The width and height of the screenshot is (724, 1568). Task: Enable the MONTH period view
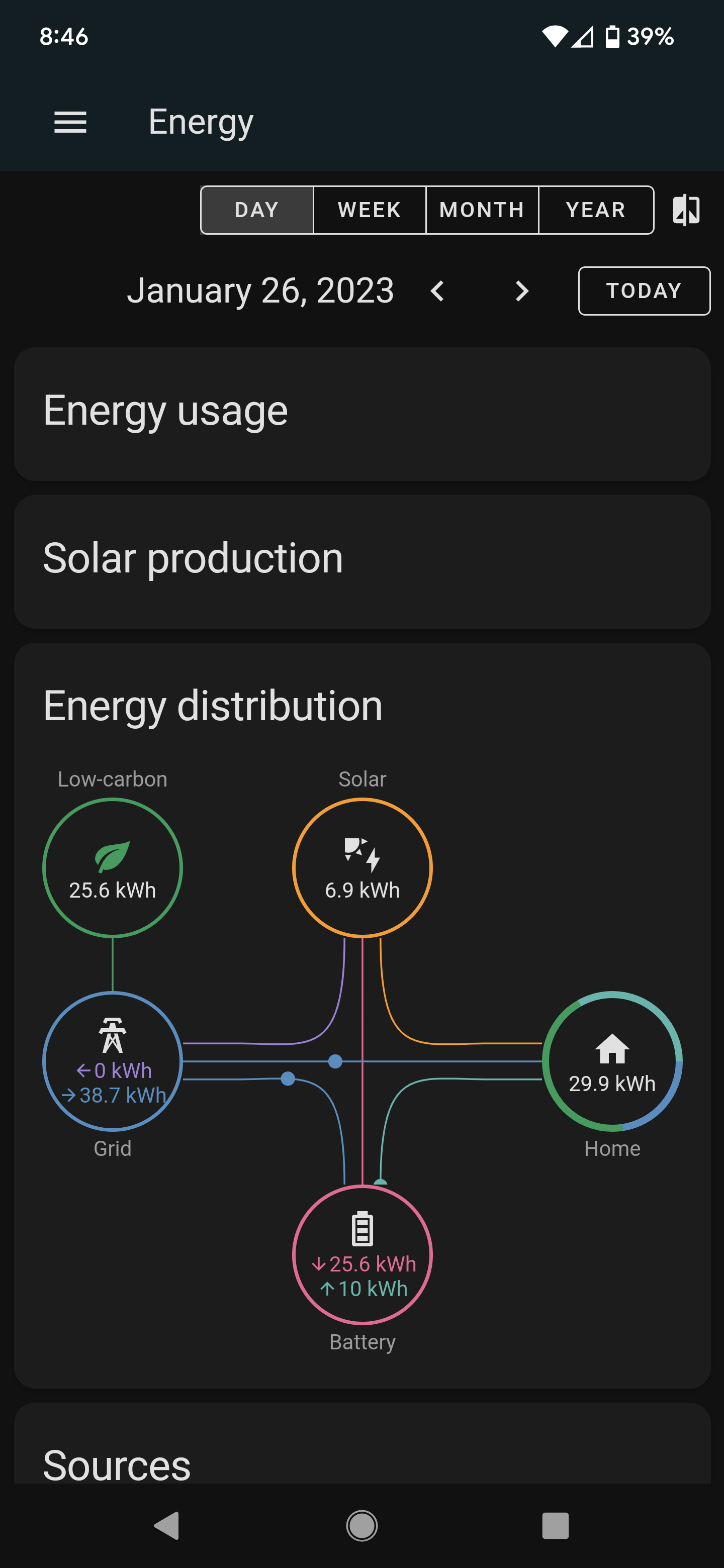pyautogui.click(x=482, y=210)
